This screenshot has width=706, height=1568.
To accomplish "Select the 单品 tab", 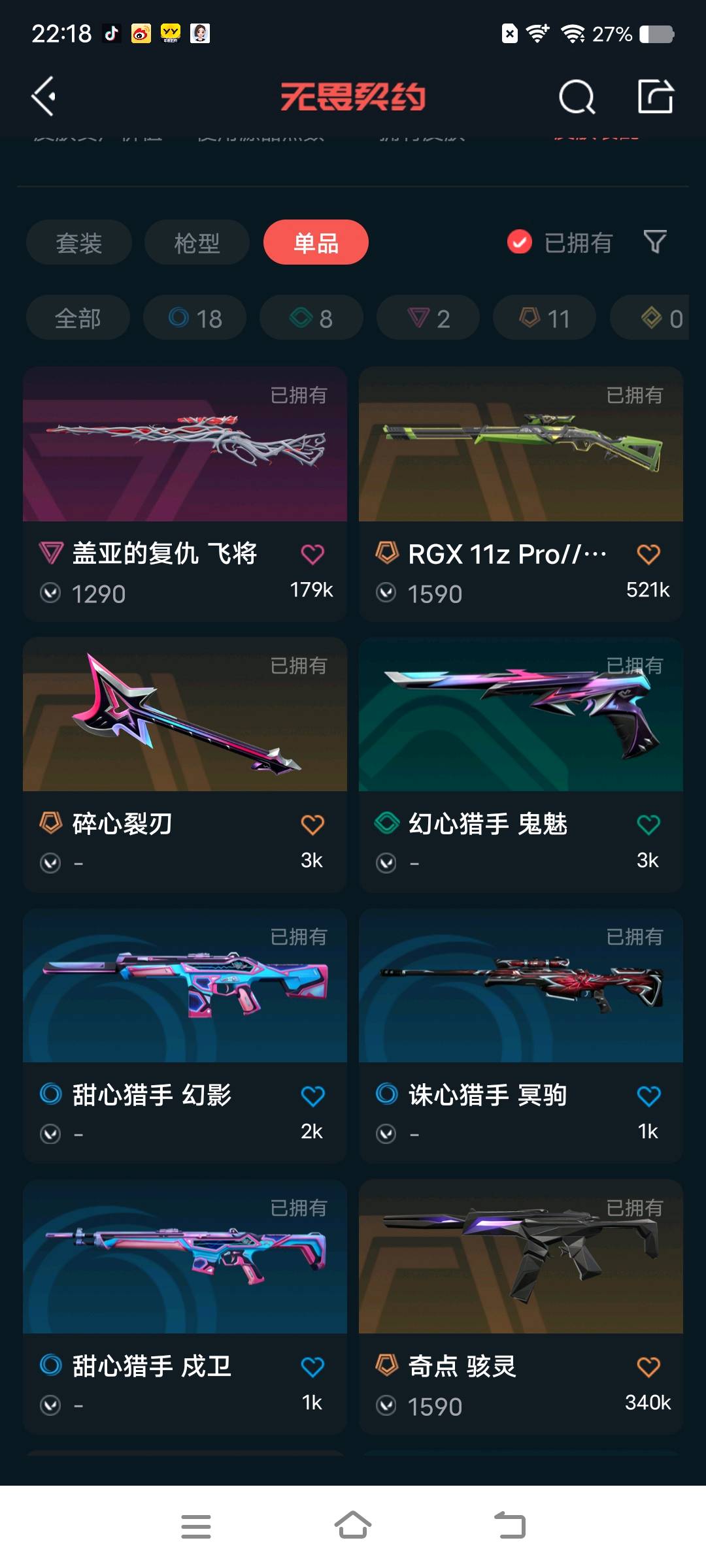I will 316,242.
